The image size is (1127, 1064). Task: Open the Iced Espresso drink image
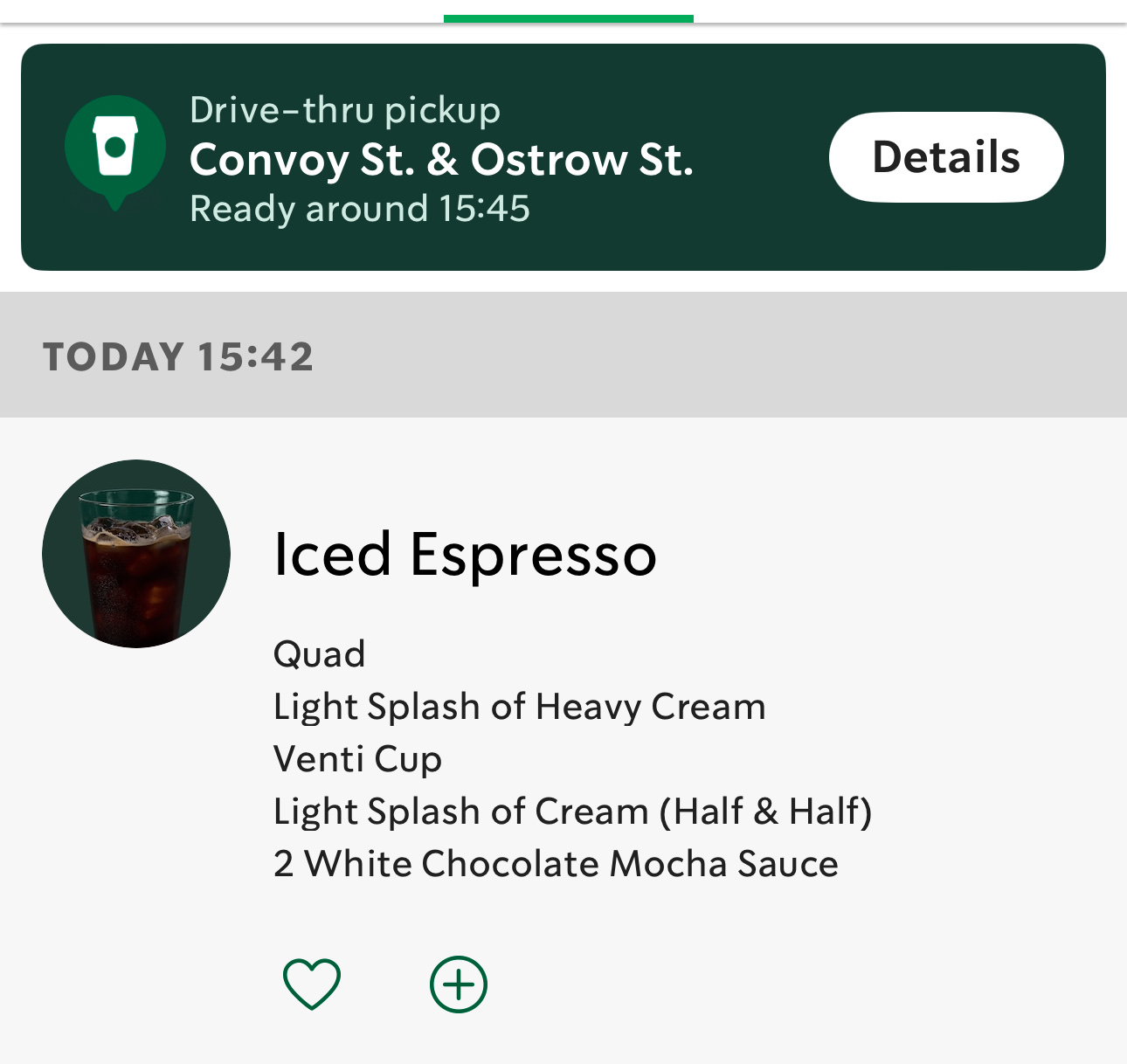(136, 554)
